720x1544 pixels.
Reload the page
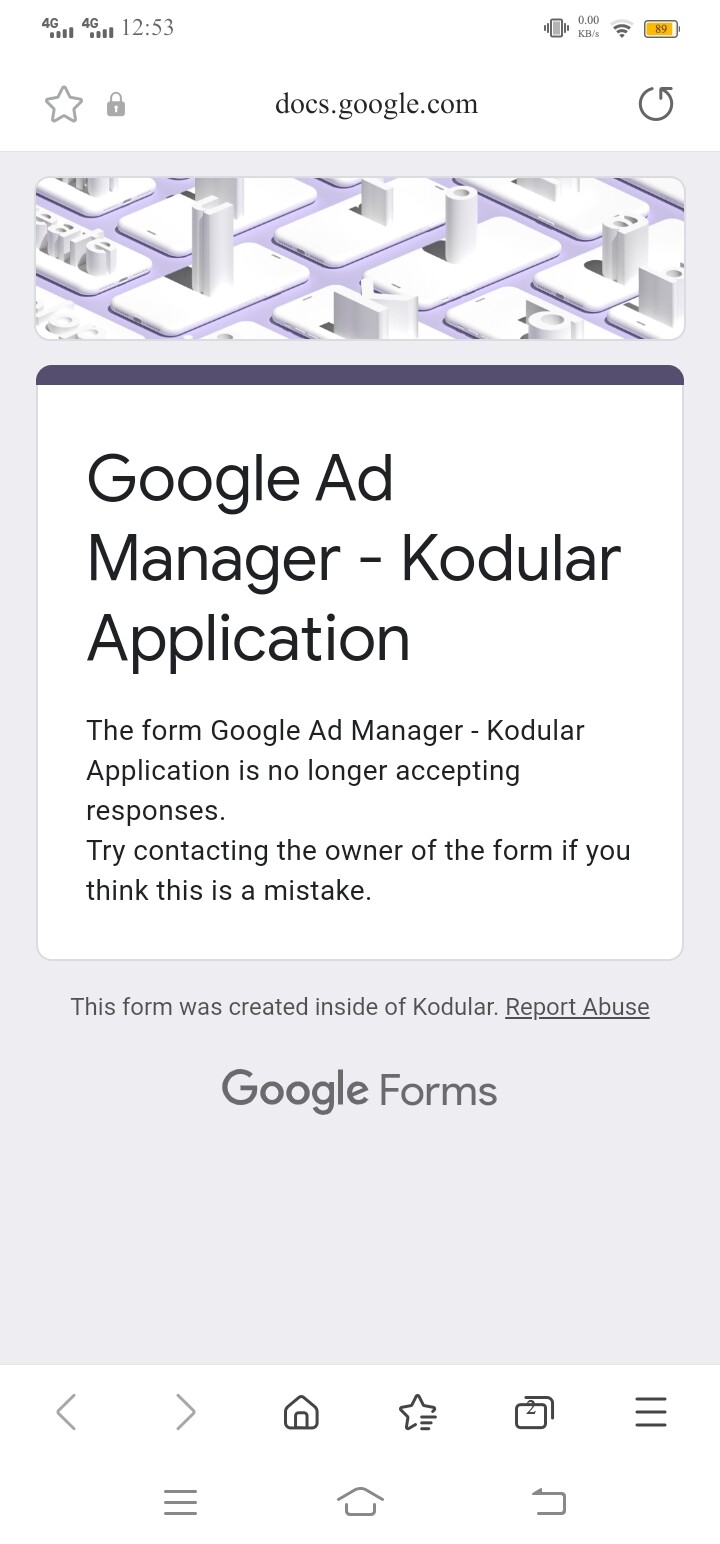tap(656, 104)
